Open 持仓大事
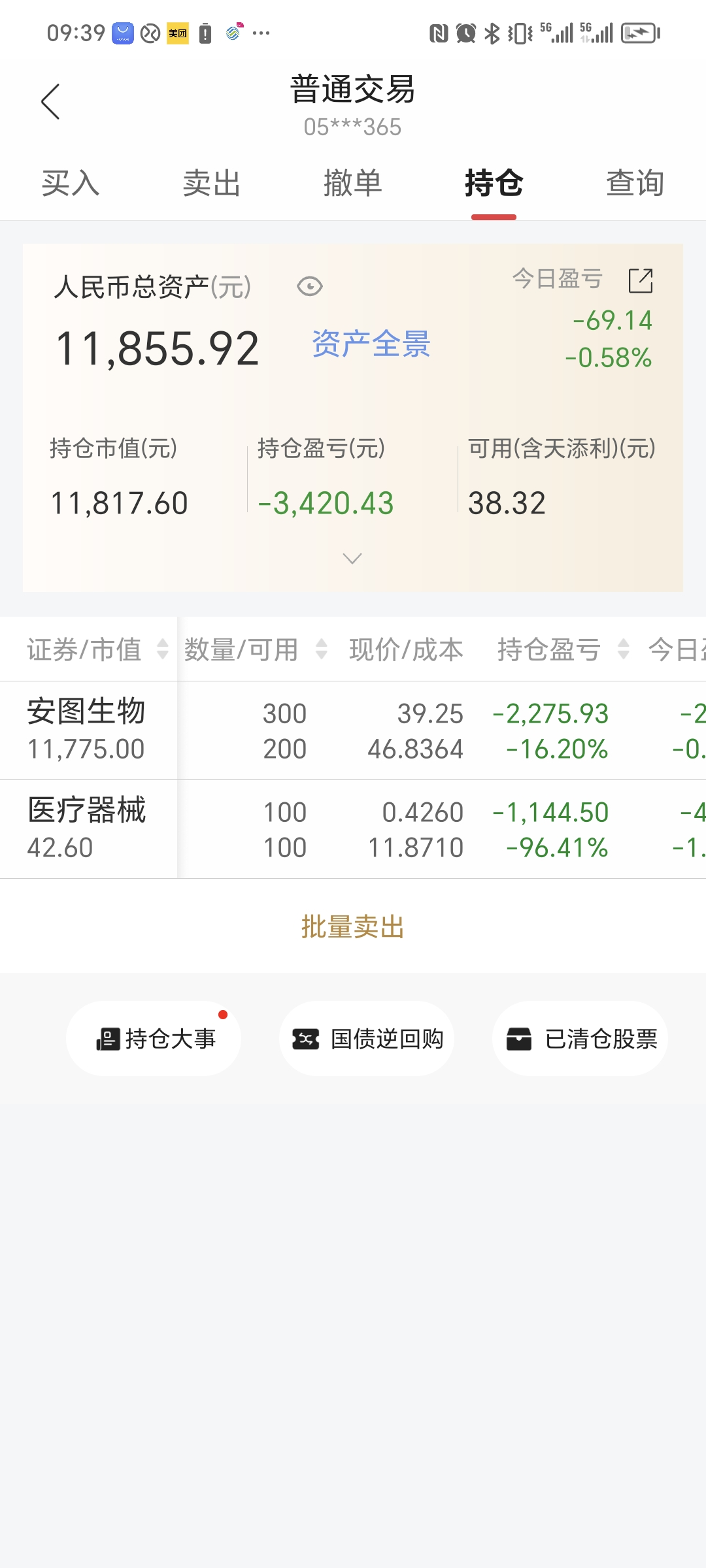This screenshot has width=706, height=1568. click(x=154, y=1039)
